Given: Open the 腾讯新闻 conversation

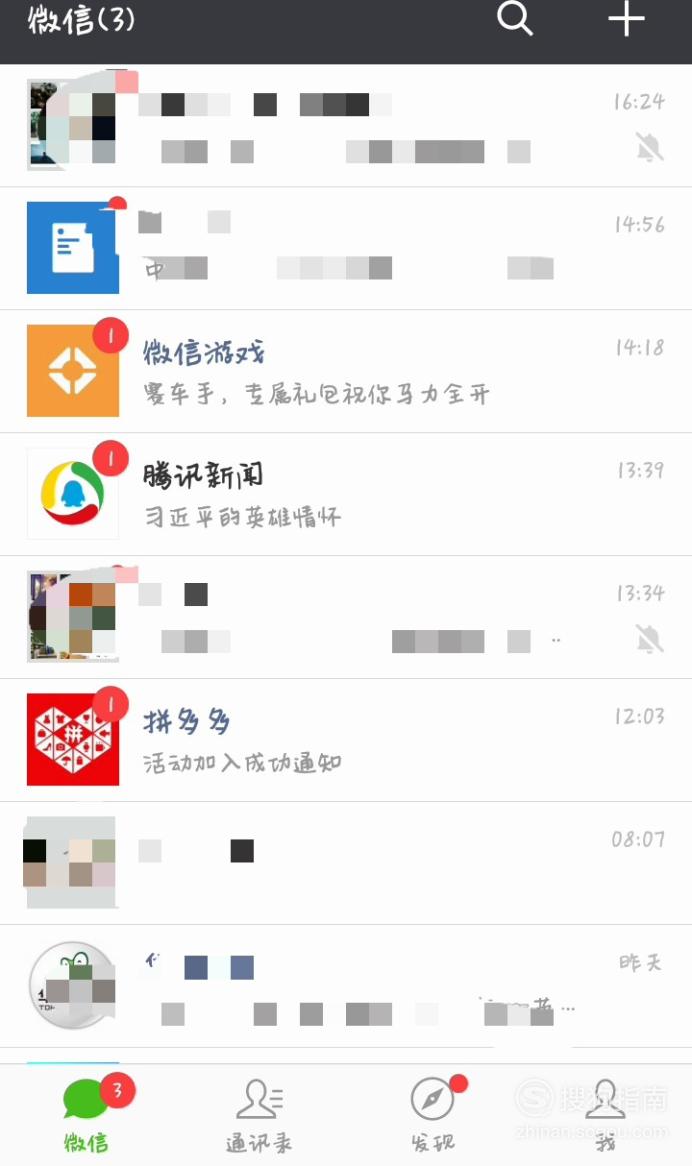Looking at the screenshot, I should pyautogui.click(x=346, y=495).
